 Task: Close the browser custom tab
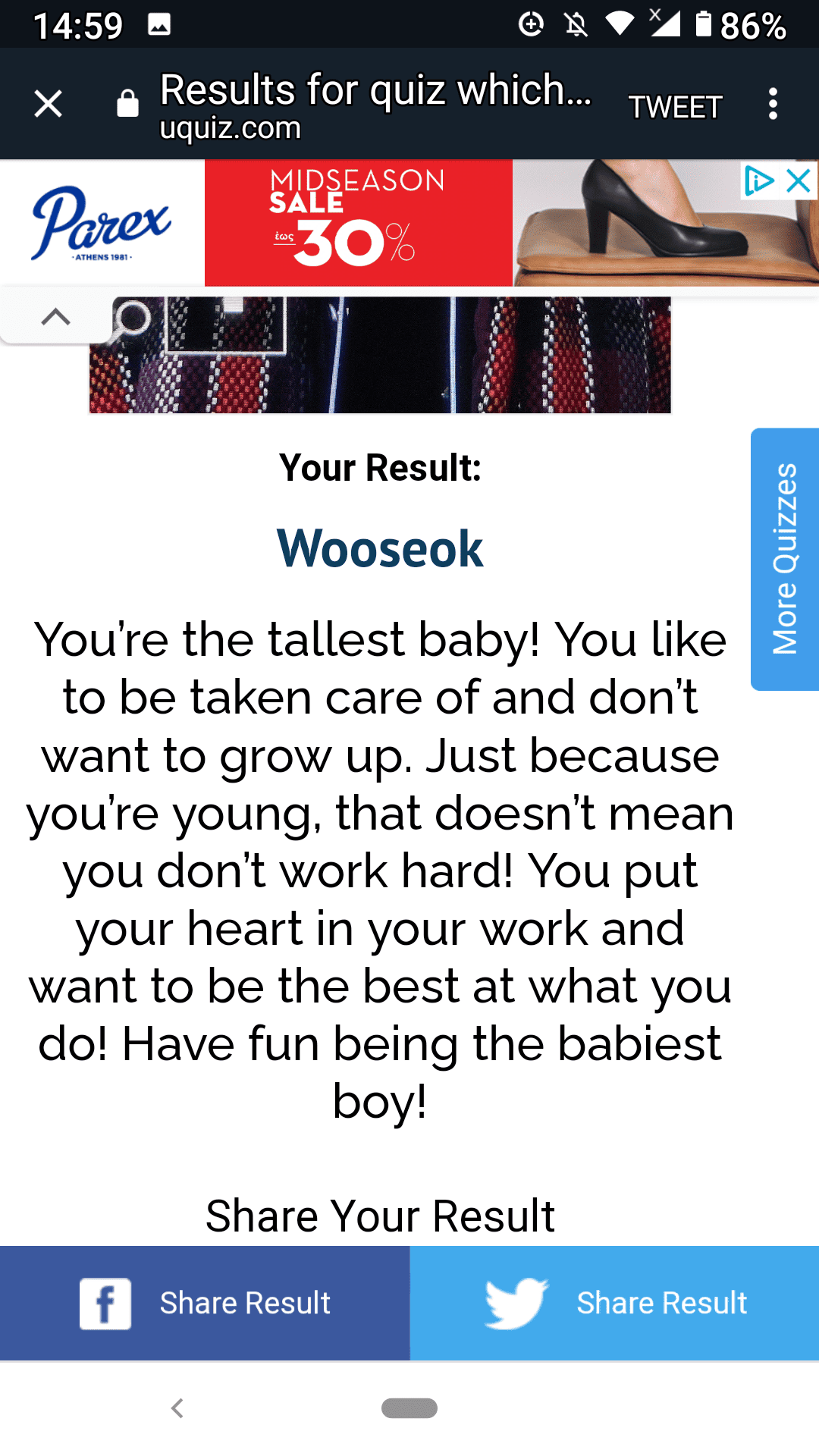[x=48, y=104]
